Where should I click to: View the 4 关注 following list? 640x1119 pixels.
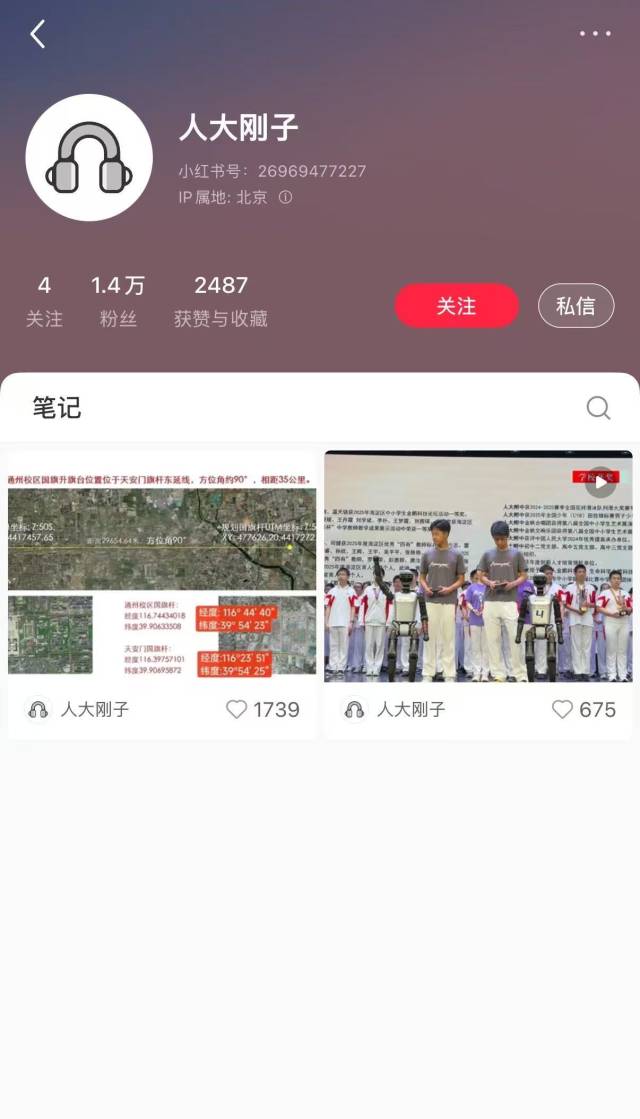pos(44,301)
